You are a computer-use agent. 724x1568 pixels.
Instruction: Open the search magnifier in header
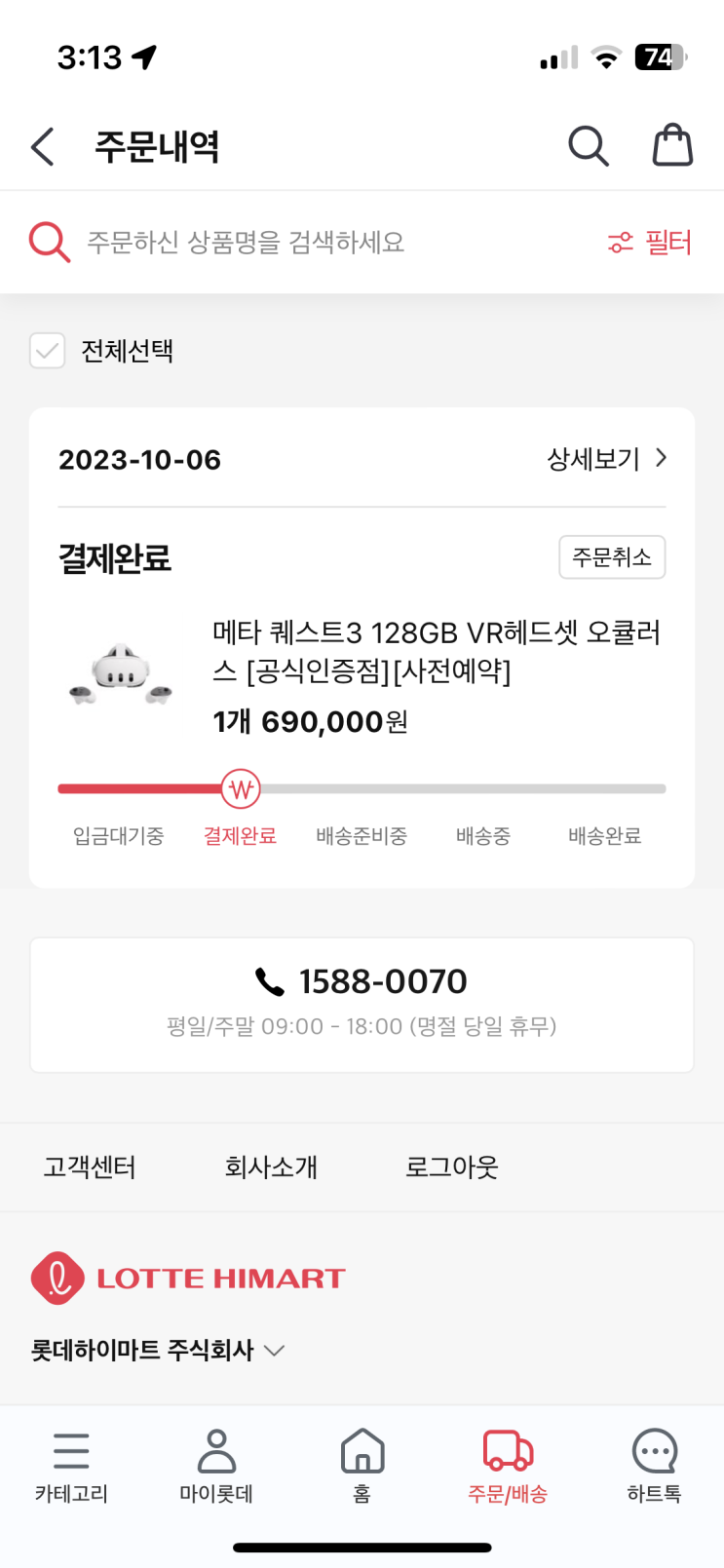(588, 146)
